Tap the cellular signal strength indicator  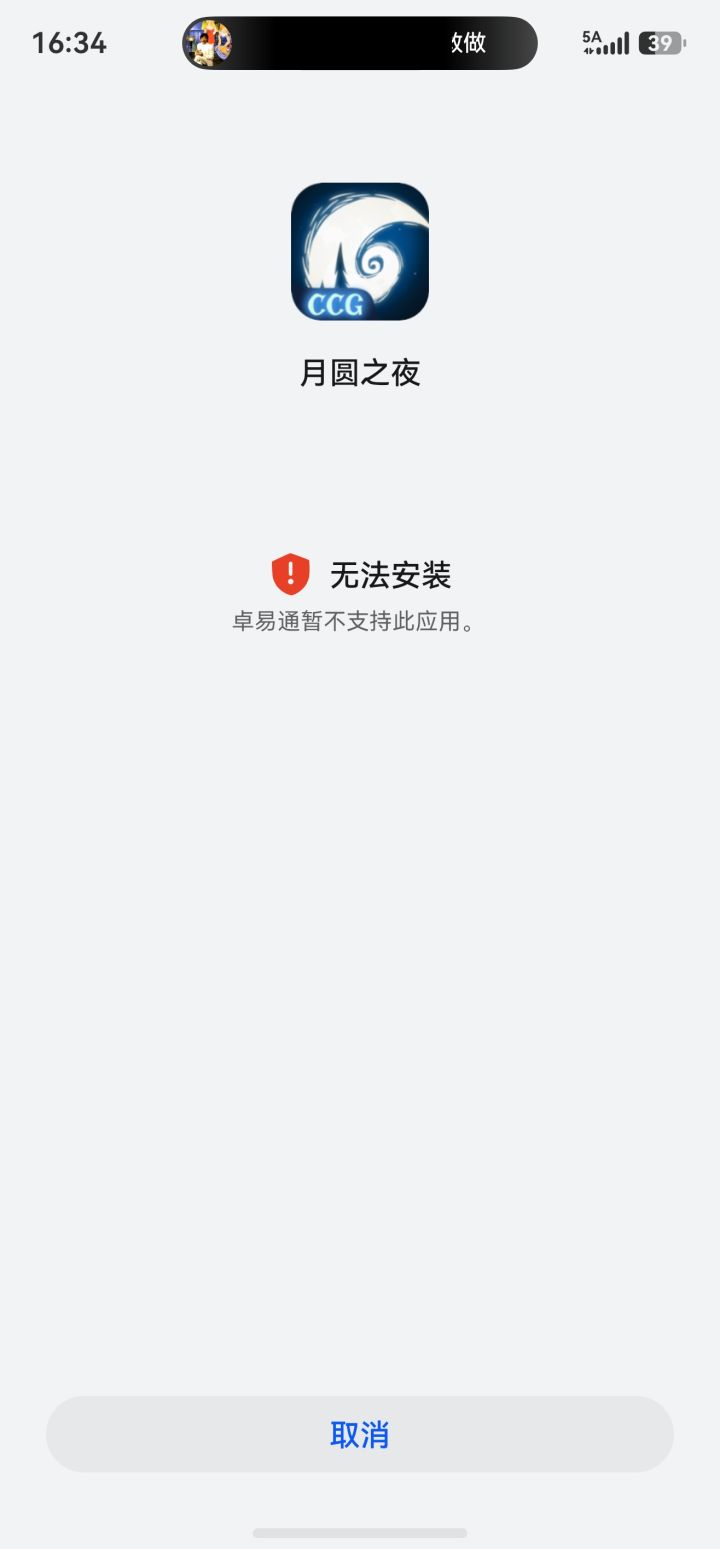point(612,43)
